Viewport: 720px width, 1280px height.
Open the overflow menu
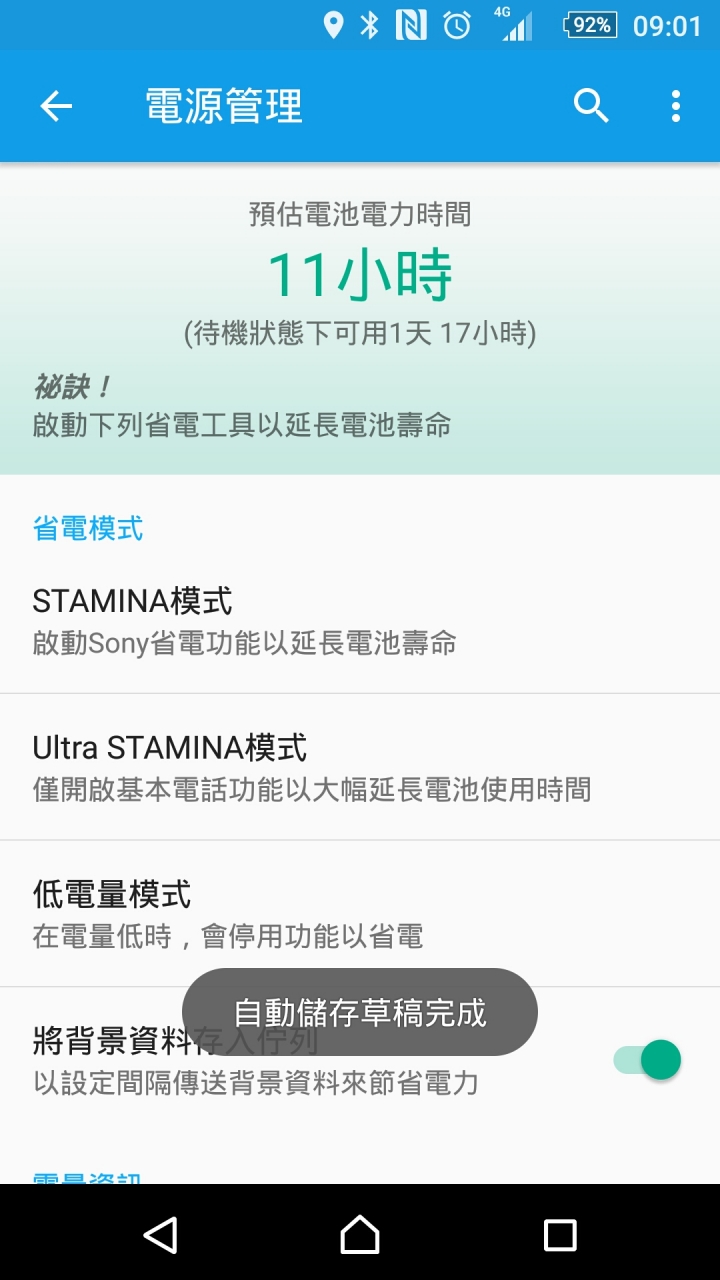[x=676, y=106]
